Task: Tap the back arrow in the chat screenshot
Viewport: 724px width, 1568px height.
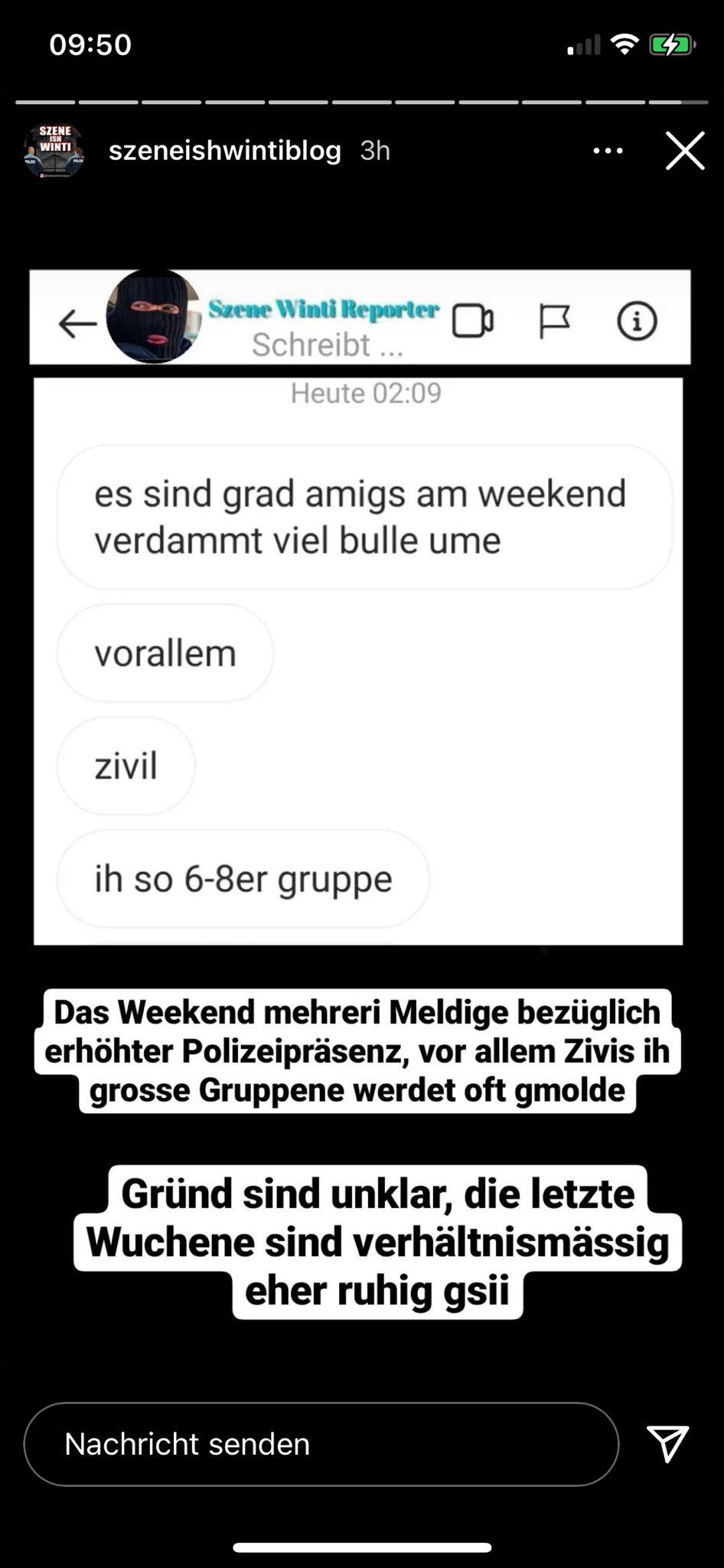Action: tap(70, 321)
